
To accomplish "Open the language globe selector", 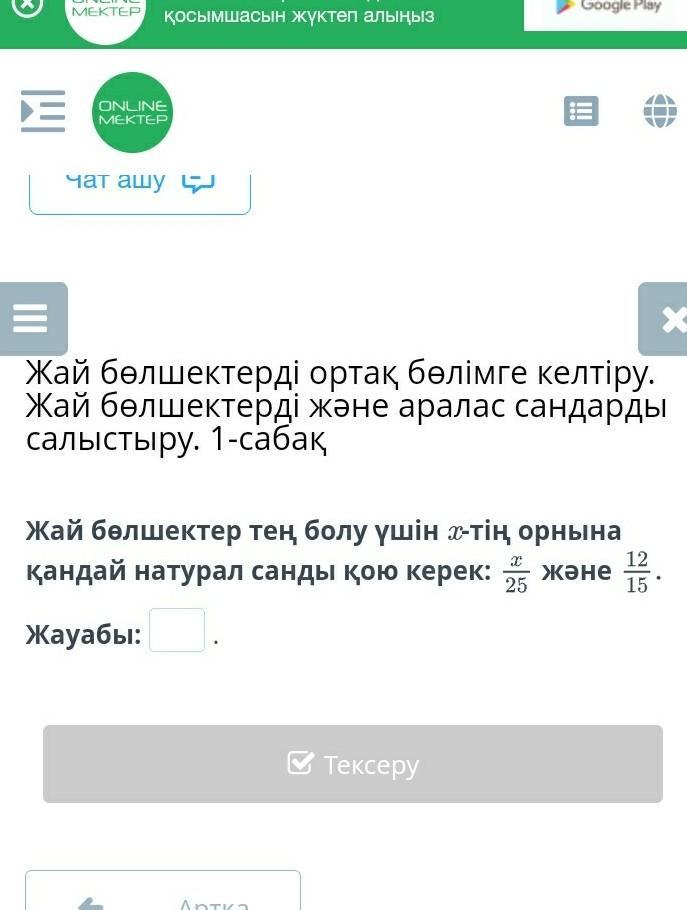I will click(x=660, y=111).
